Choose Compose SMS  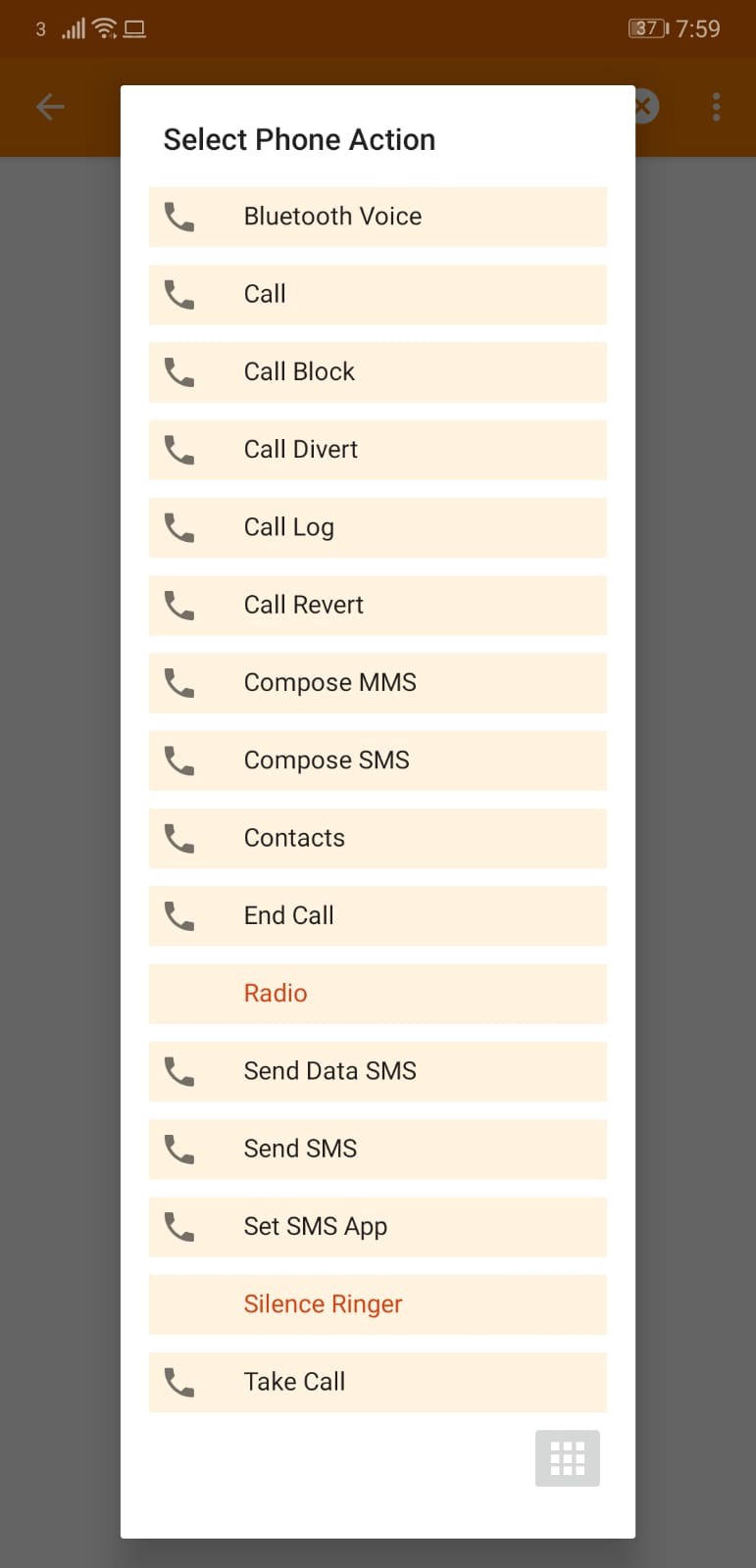click(378, 760)
